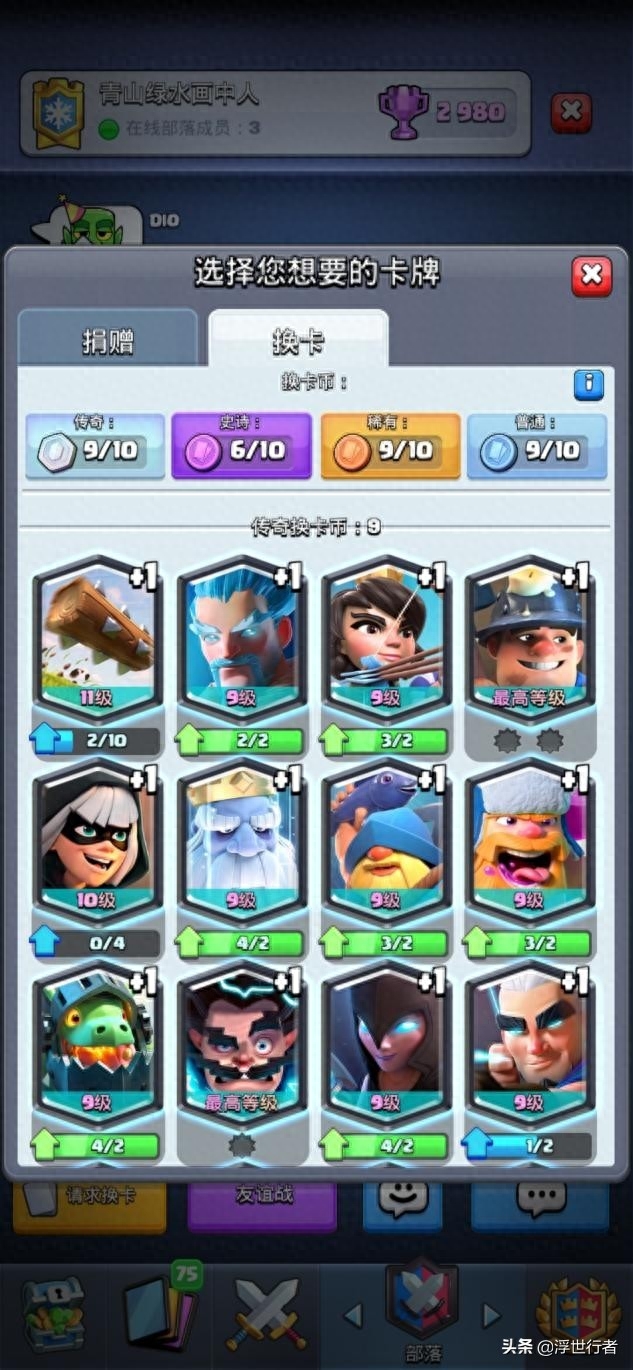Choose the Fisherman card
Viewport: 633px width, 1370px height.
[x=387, y=840]
